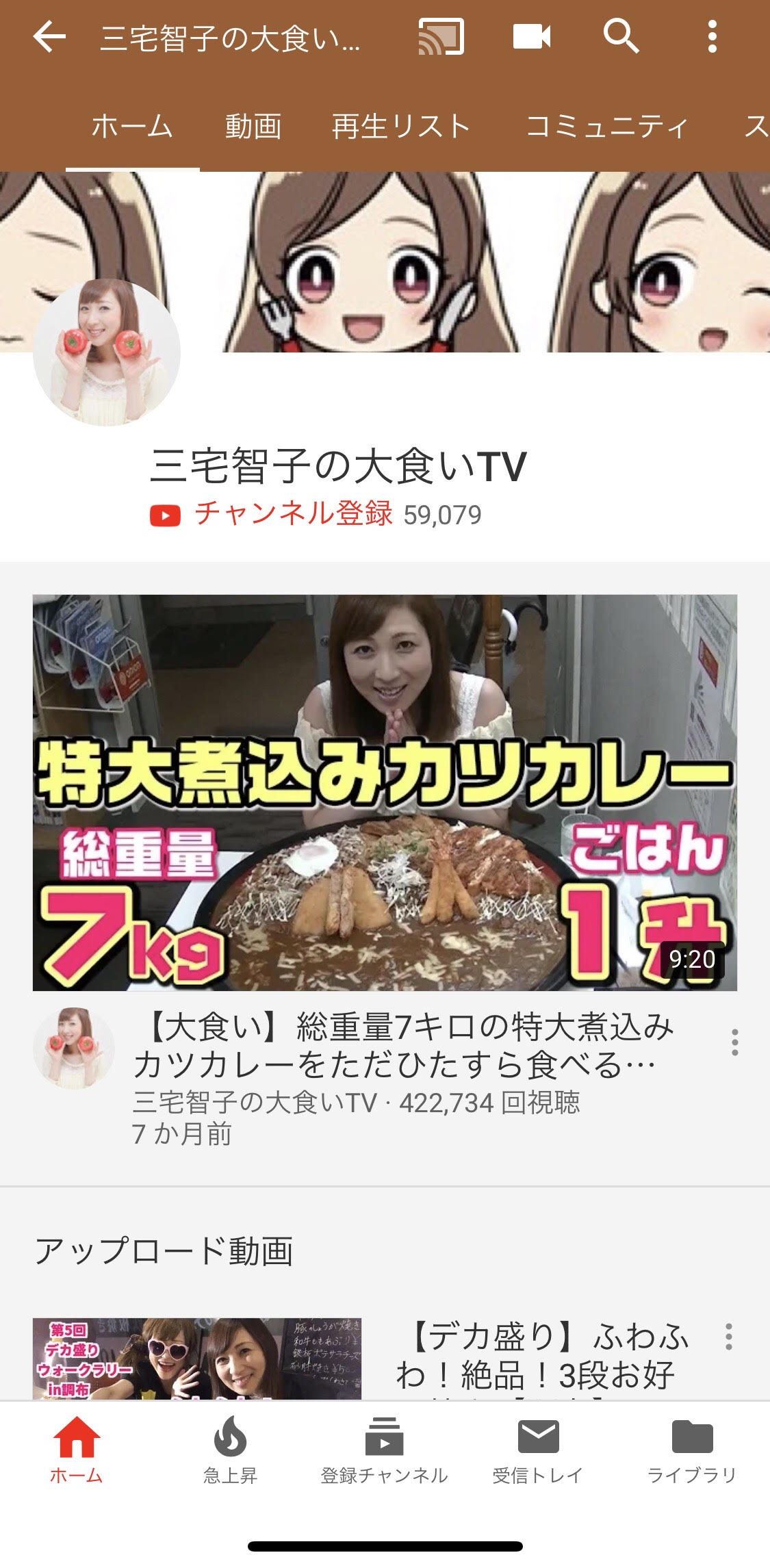Go back using the top-left arrow
The image size is (770, 1568).
tap(49, 36)
